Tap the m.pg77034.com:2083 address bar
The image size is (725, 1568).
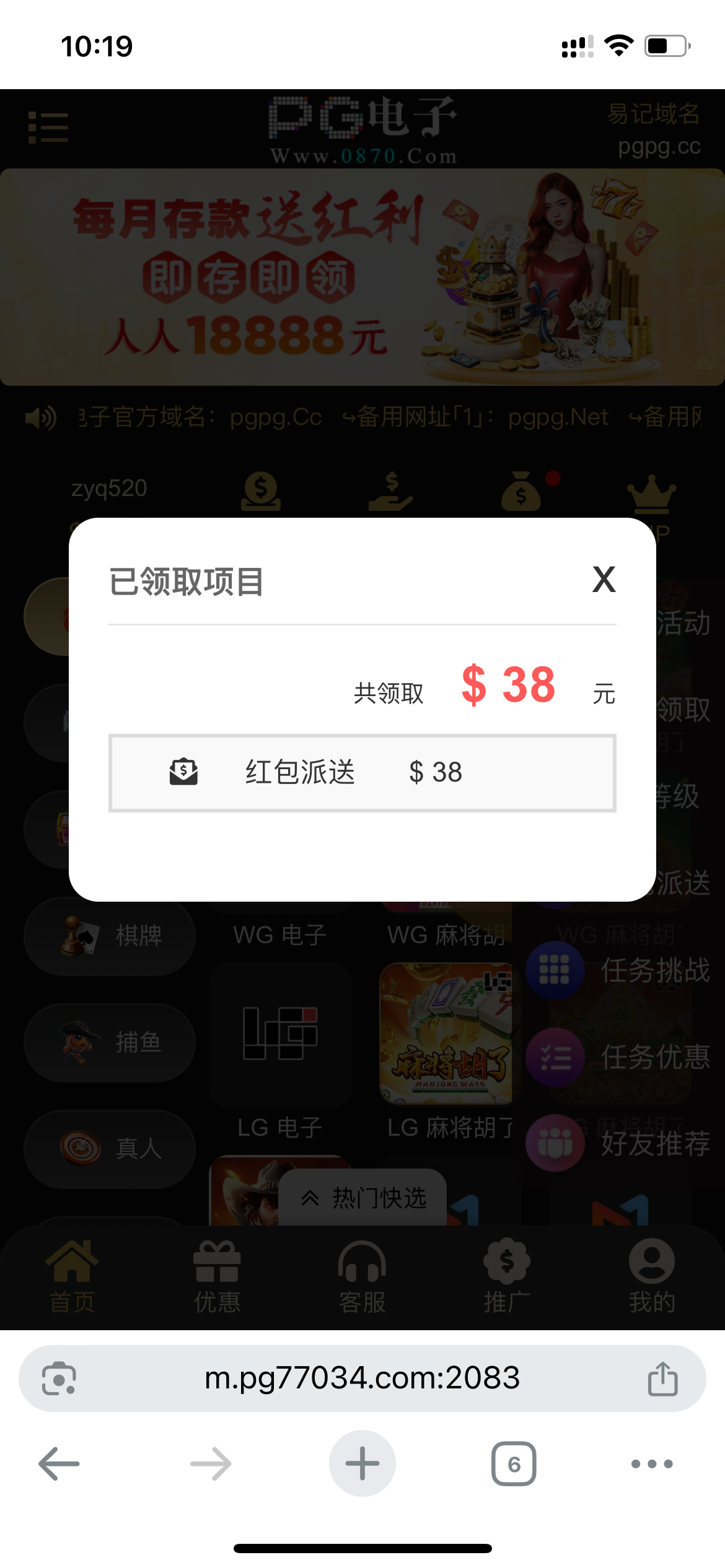(x=362, y=1379)
